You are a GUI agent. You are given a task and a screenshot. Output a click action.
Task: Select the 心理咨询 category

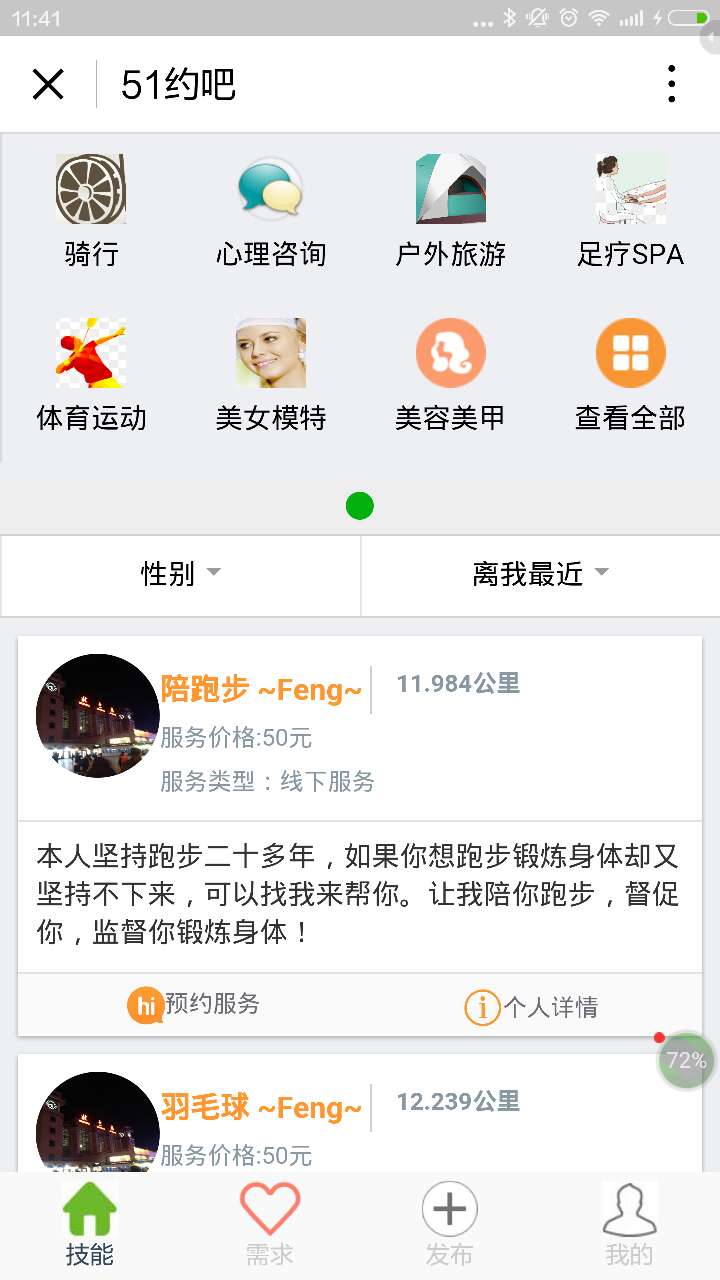pyautogui.click(x=271, y=212)
